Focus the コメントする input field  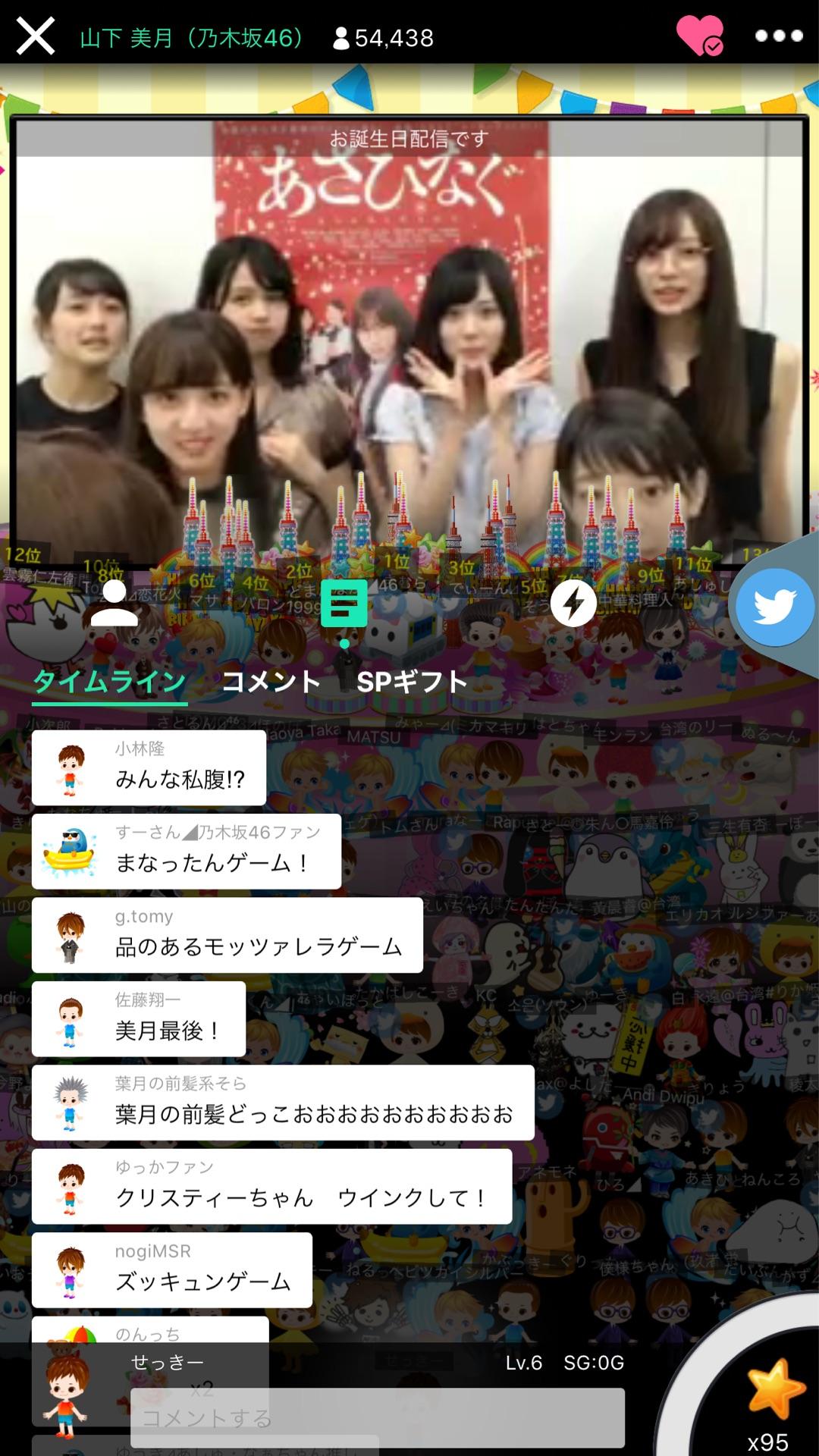pyautogui.click(x=377, y=1417)
